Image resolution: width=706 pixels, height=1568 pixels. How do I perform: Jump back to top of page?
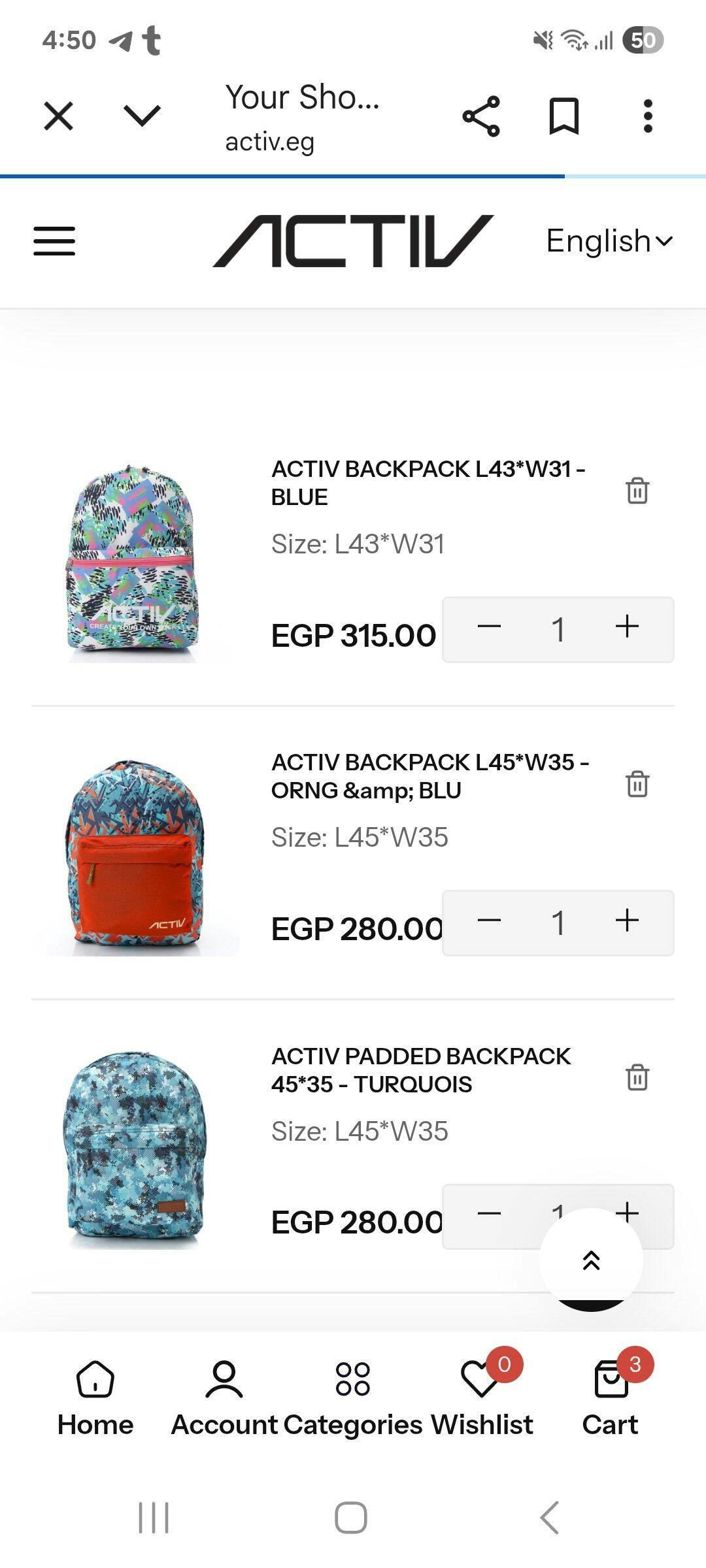pyautogui.click(x=591, y=1260)
